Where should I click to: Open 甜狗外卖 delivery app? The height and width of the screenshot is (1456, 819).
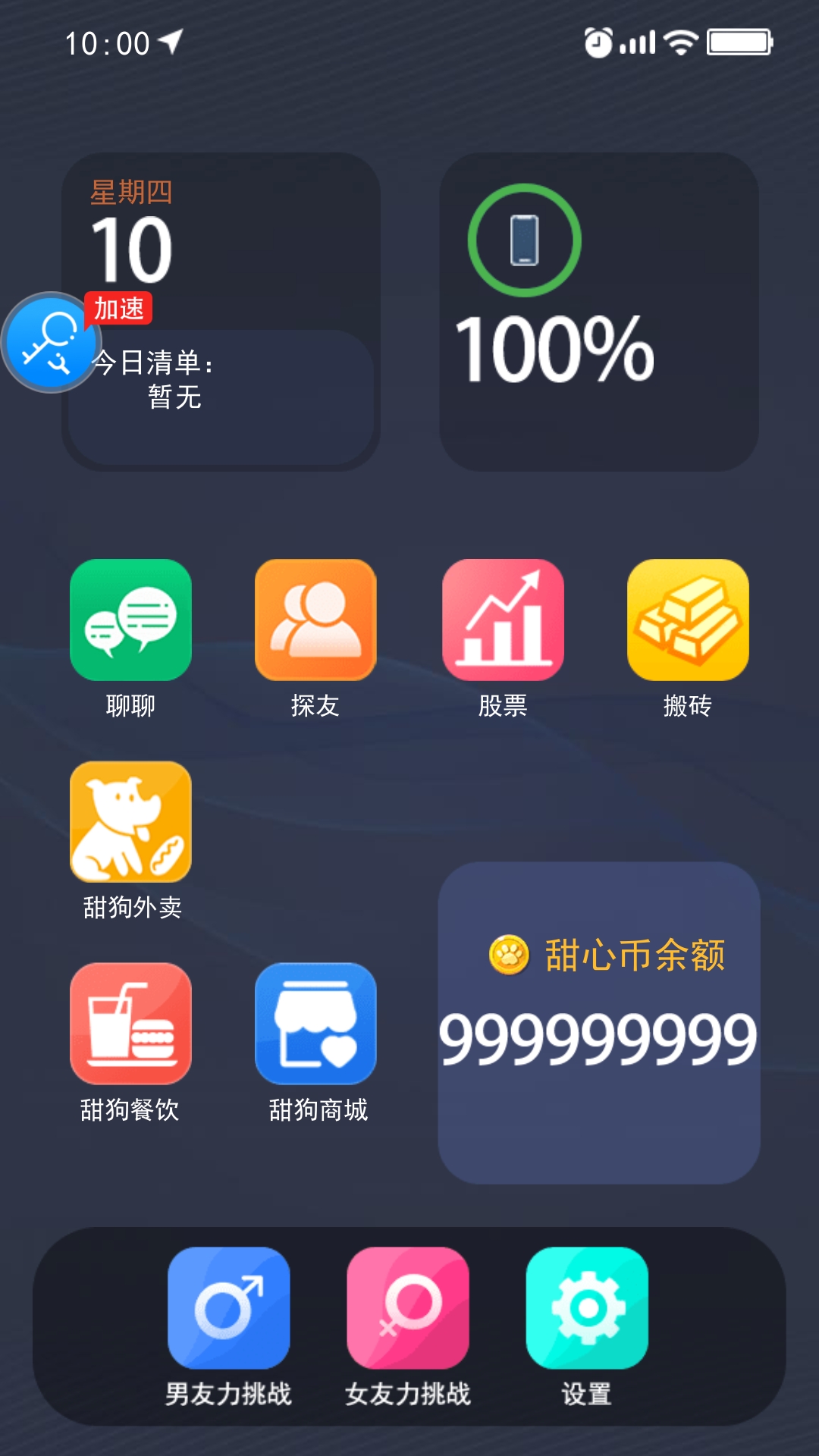tap(130, 822)
